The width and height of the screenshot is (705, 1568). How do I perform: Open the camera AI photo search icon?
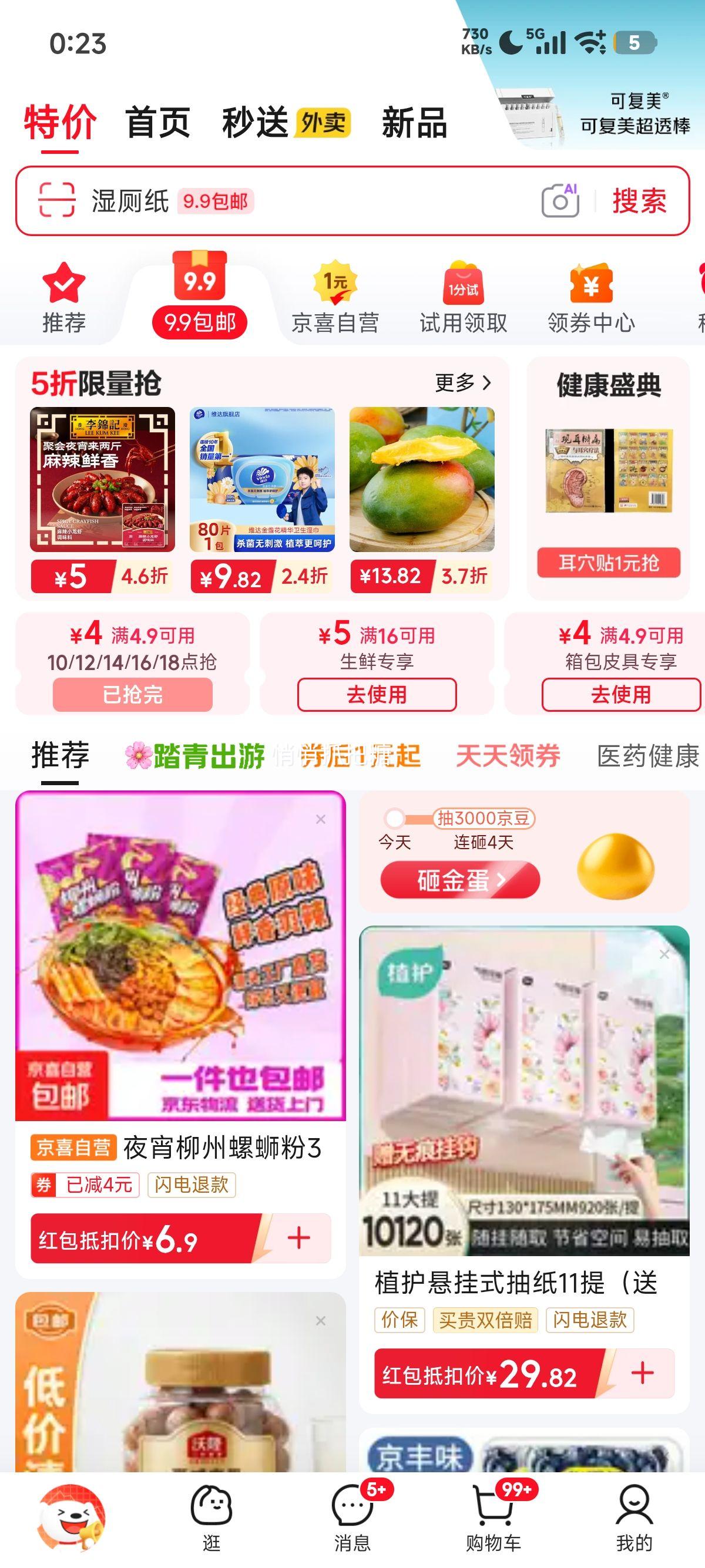coord(563,200)
